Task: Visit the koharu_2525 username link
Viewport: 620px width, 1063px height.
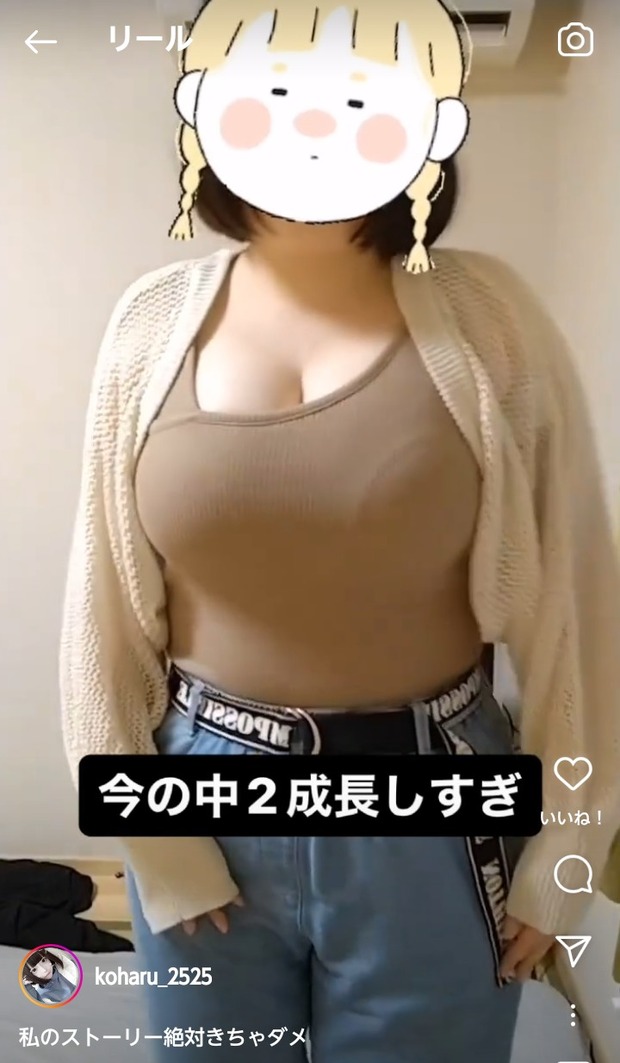Action: pos(153,977)
